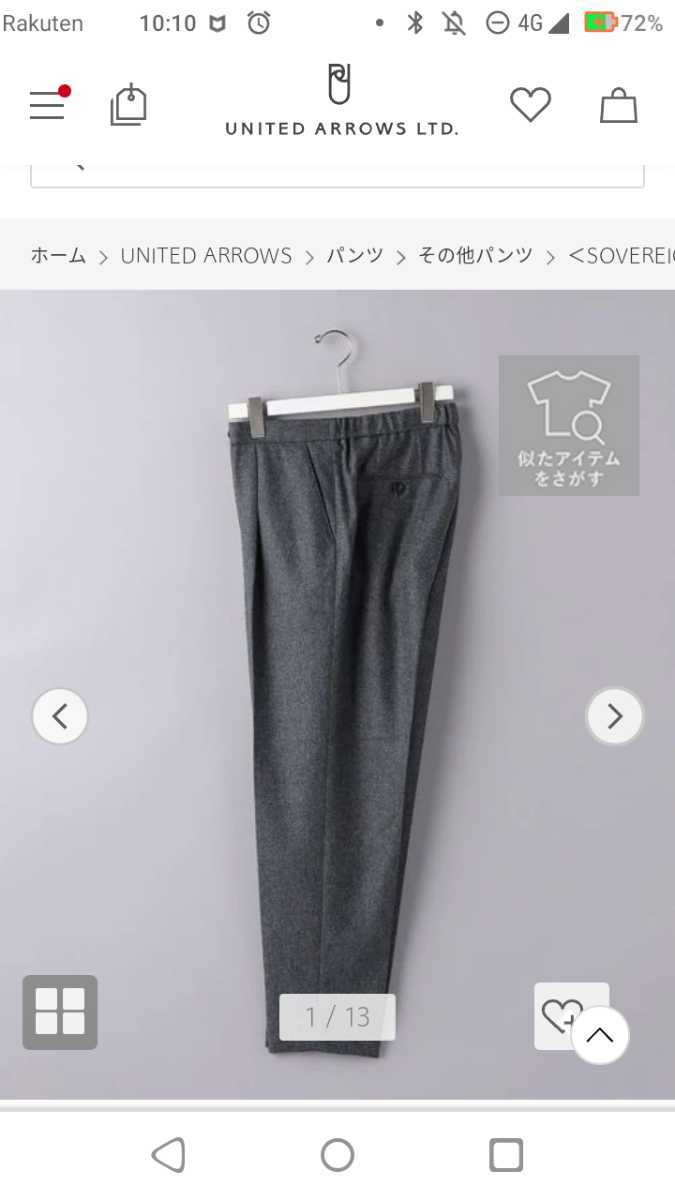This screenshot has height=1200, width=675.
Task: Tap the UNITED ARROWS LTD. home logo
Action: click(x=341, y=101)
